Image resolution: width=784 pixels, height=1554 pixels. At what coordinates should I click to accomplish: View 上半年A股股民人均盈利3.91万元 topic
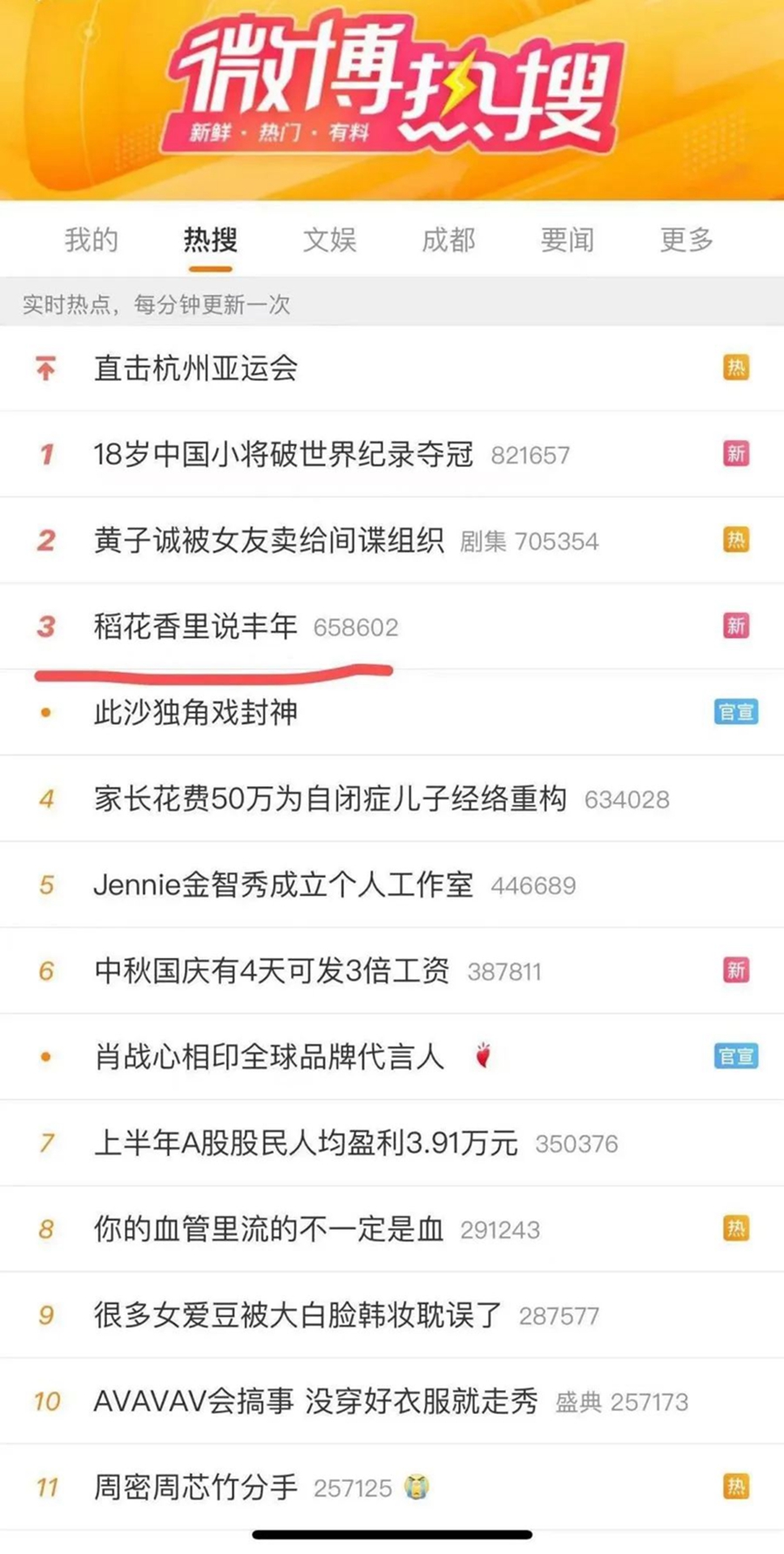306,1143
